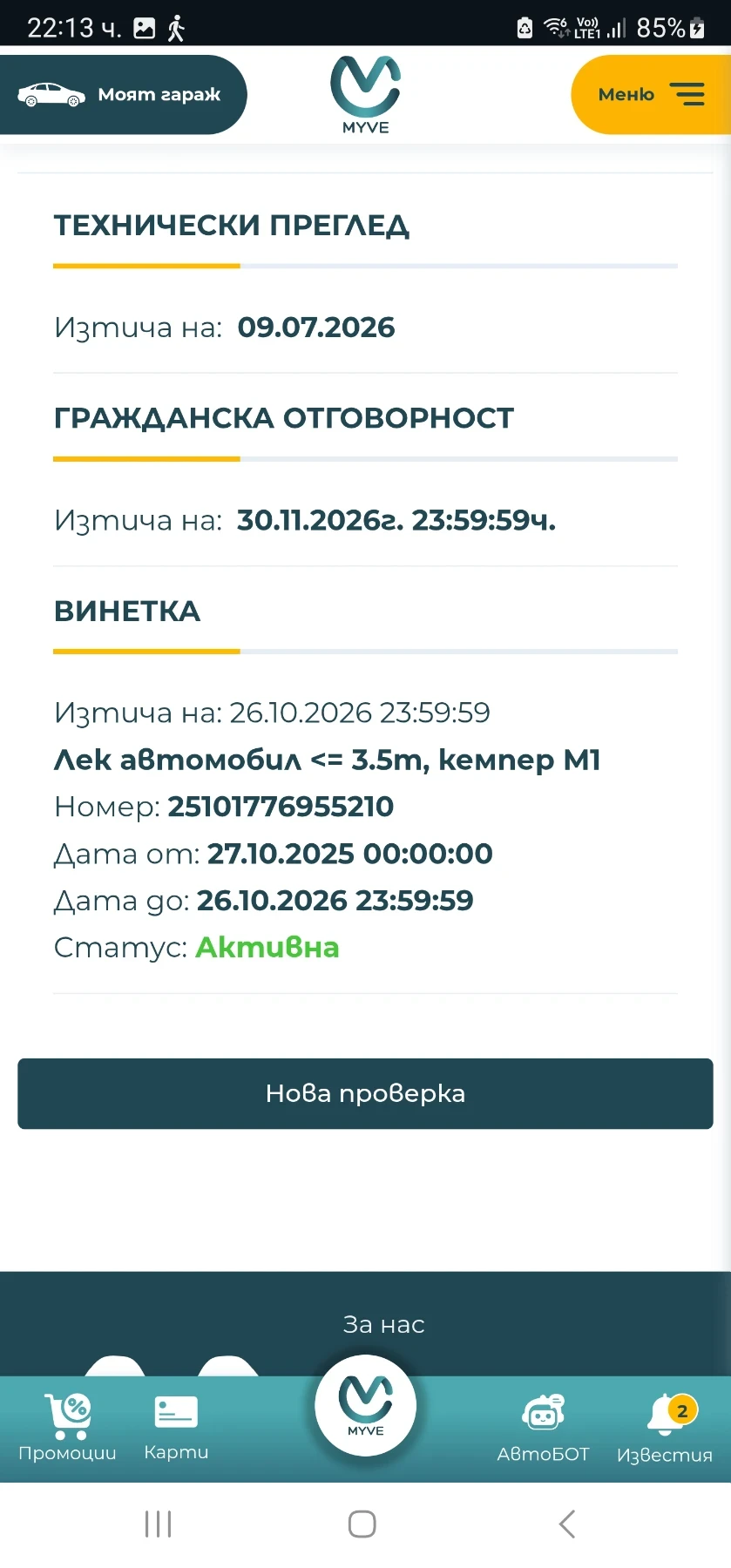
Task: Switch to the Карти tab
Action: (x=176, y=1429)
